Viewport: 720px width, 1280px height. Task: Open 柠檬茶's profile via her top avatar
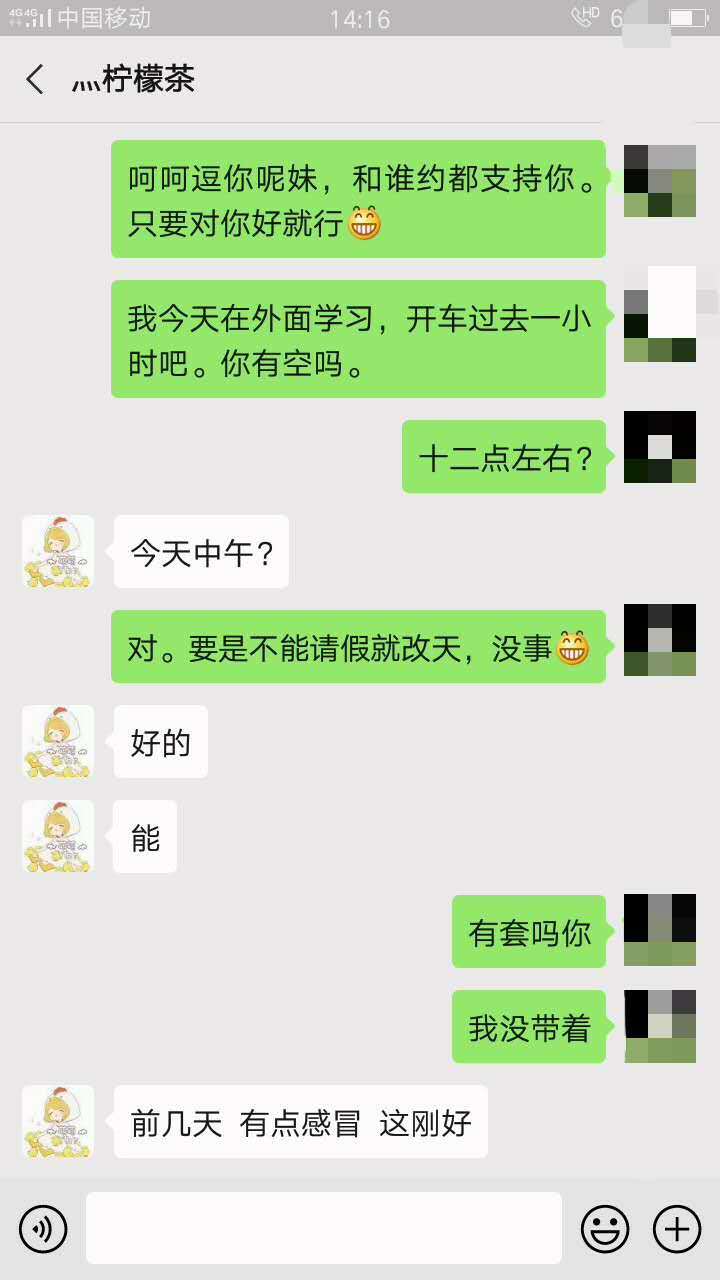[x=57, y=550]
